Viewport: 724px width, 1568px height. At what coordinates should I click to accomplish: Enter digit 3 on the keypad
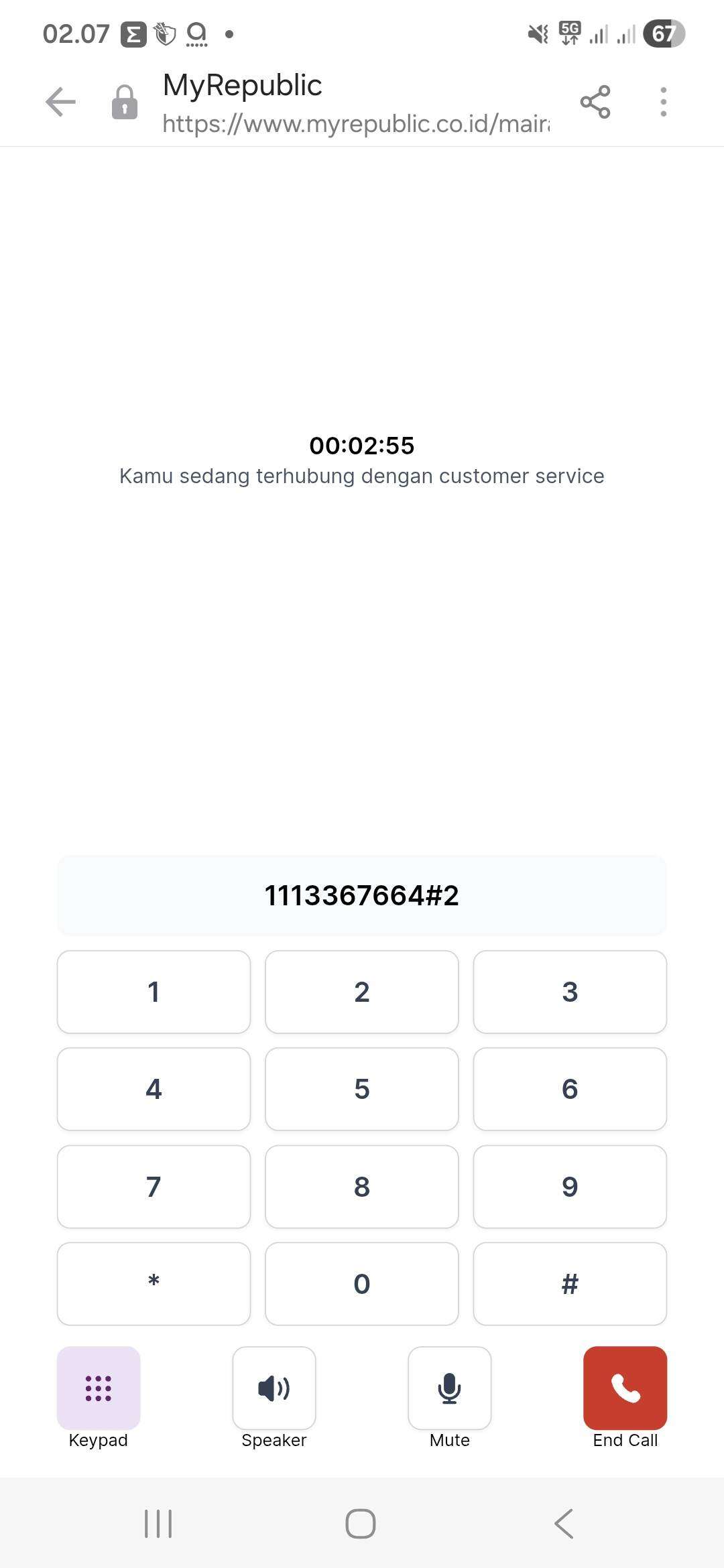coord(570,992)
